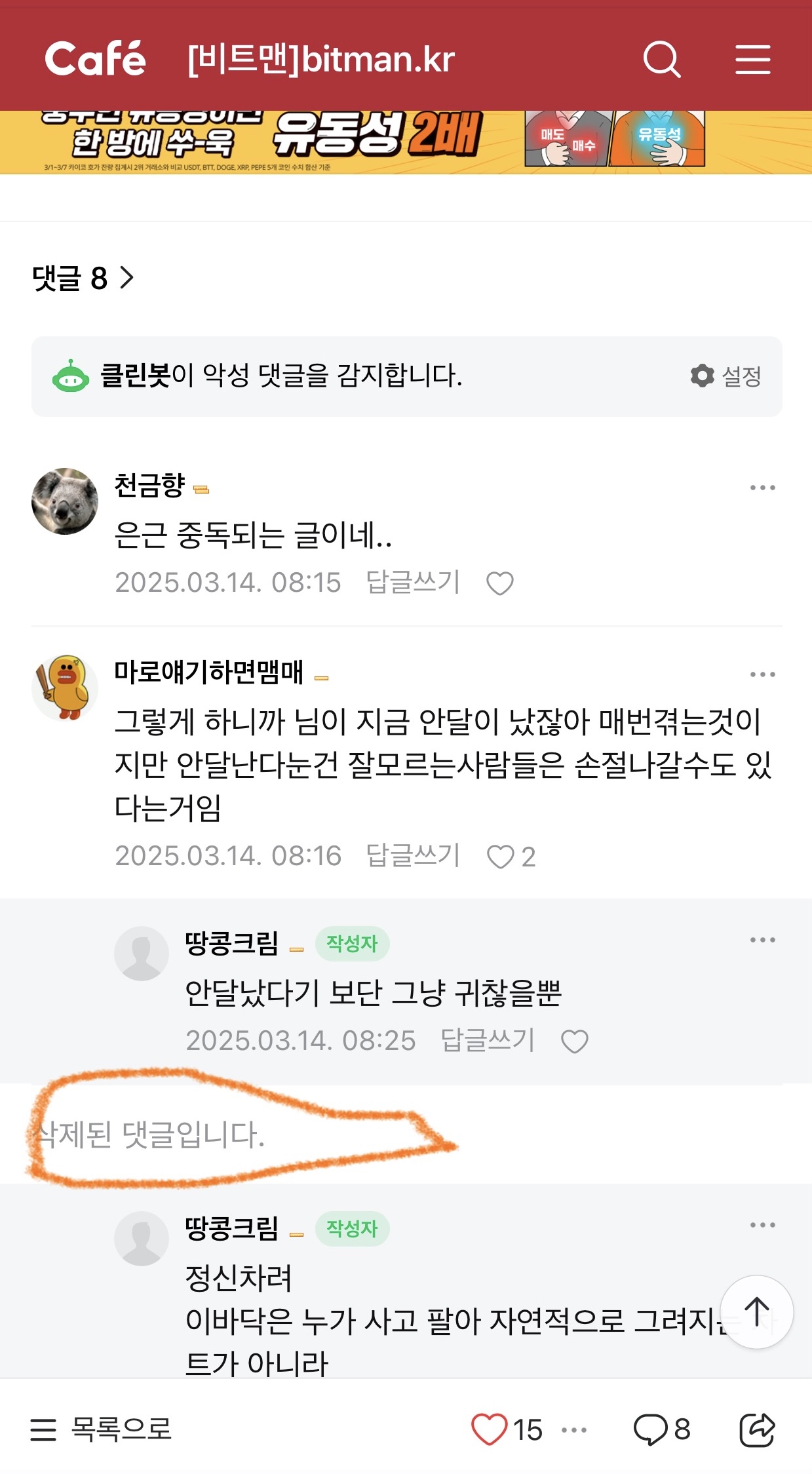Expand the 댓글 8 comments list
The image size is (812, 1474).
point(83,279)
